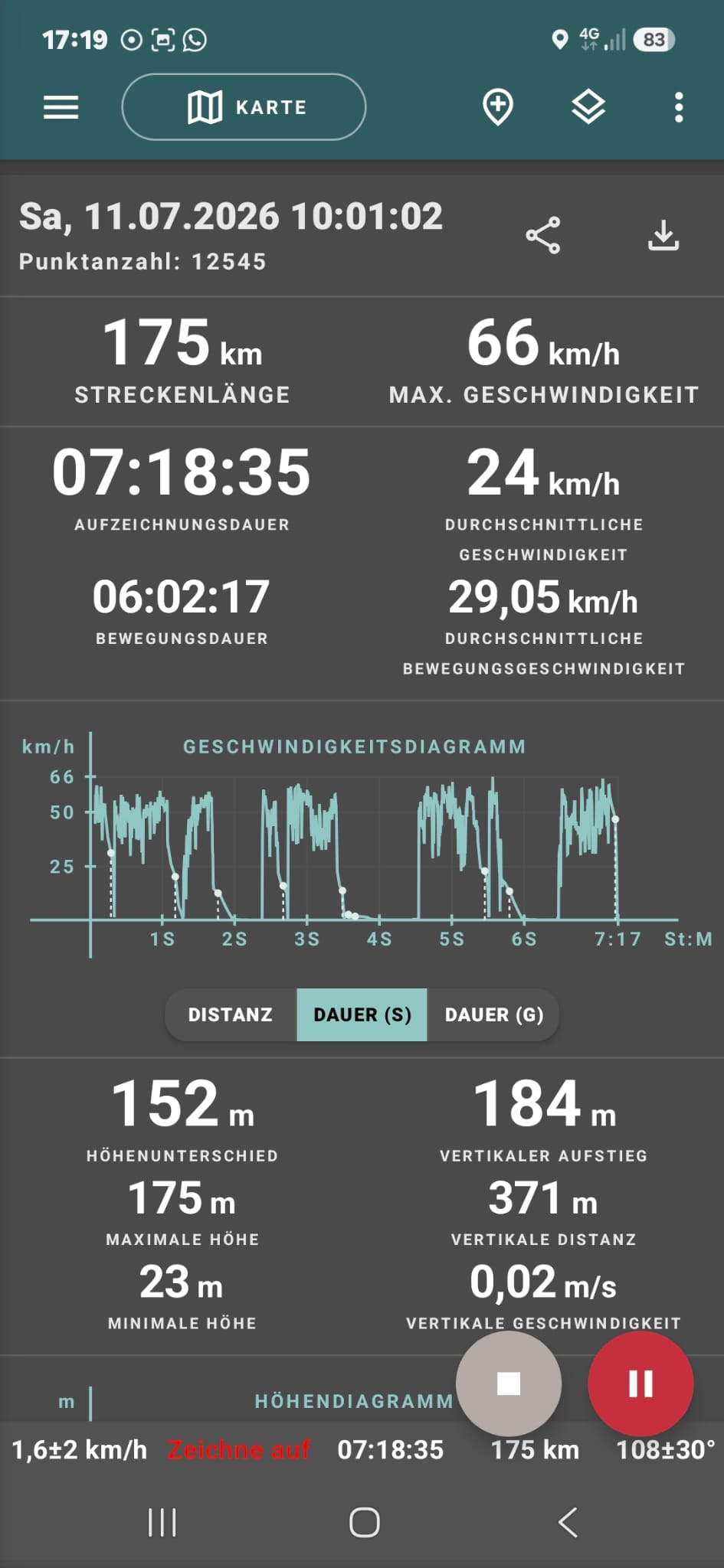
Task: Open the map layers selector
Action: (588, 107)
